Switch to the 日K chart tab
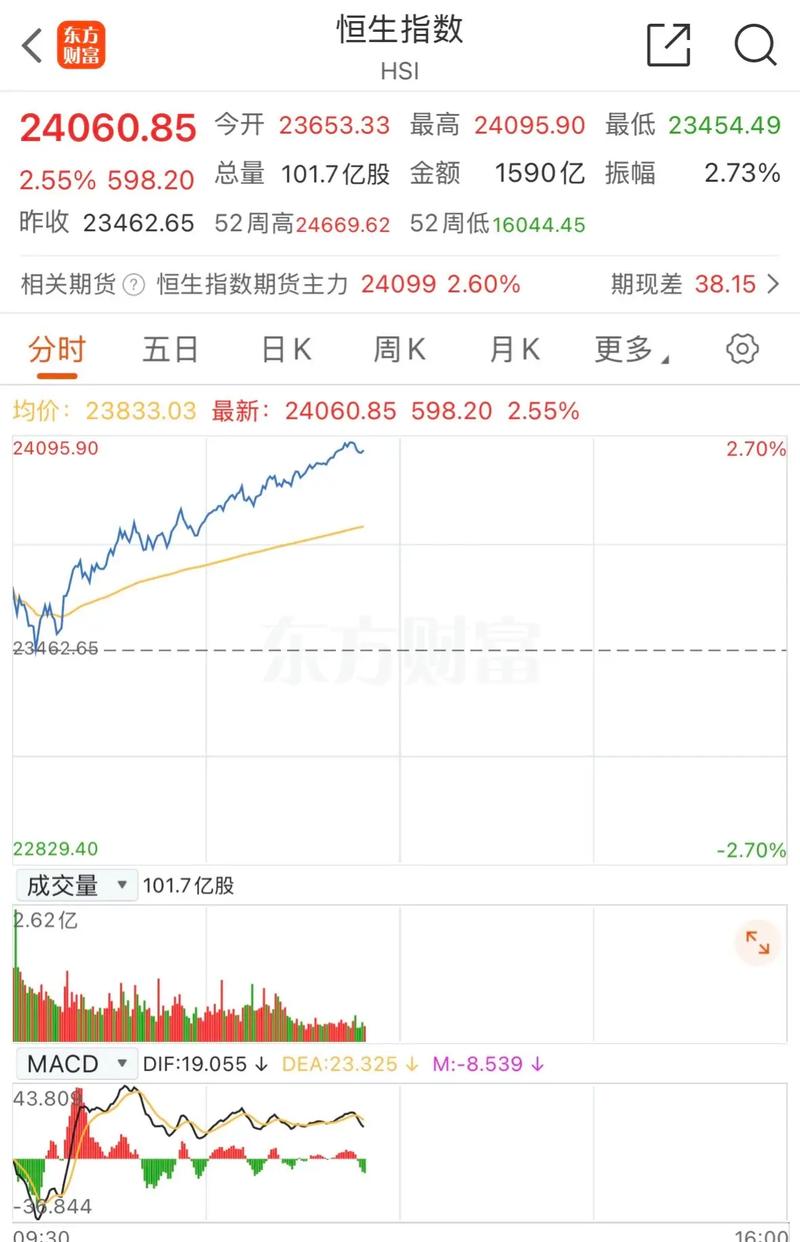The width and height of the screenshot is (800, 1242). [x=286, y=349]
